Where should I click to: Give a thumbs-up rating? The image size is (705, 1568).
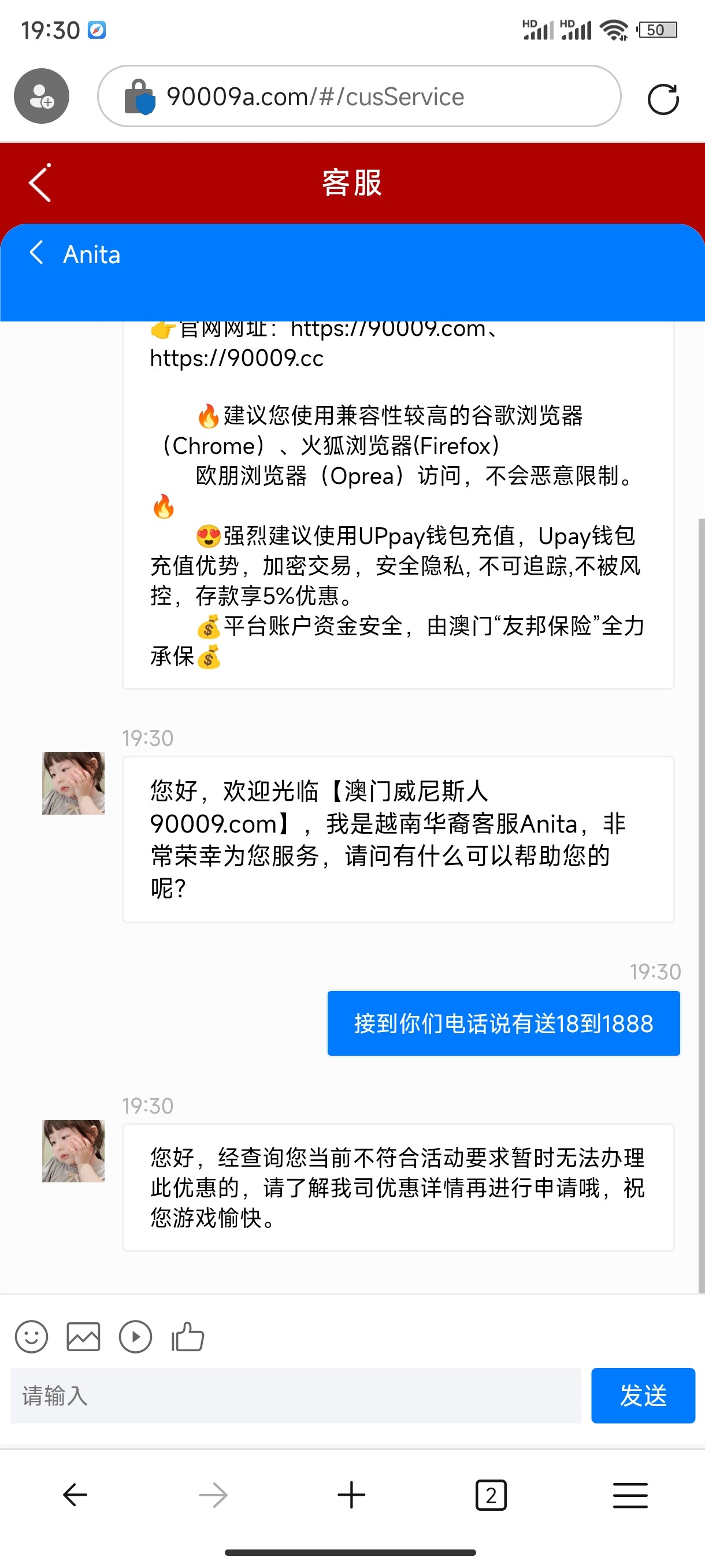[x=187, y=1337]
